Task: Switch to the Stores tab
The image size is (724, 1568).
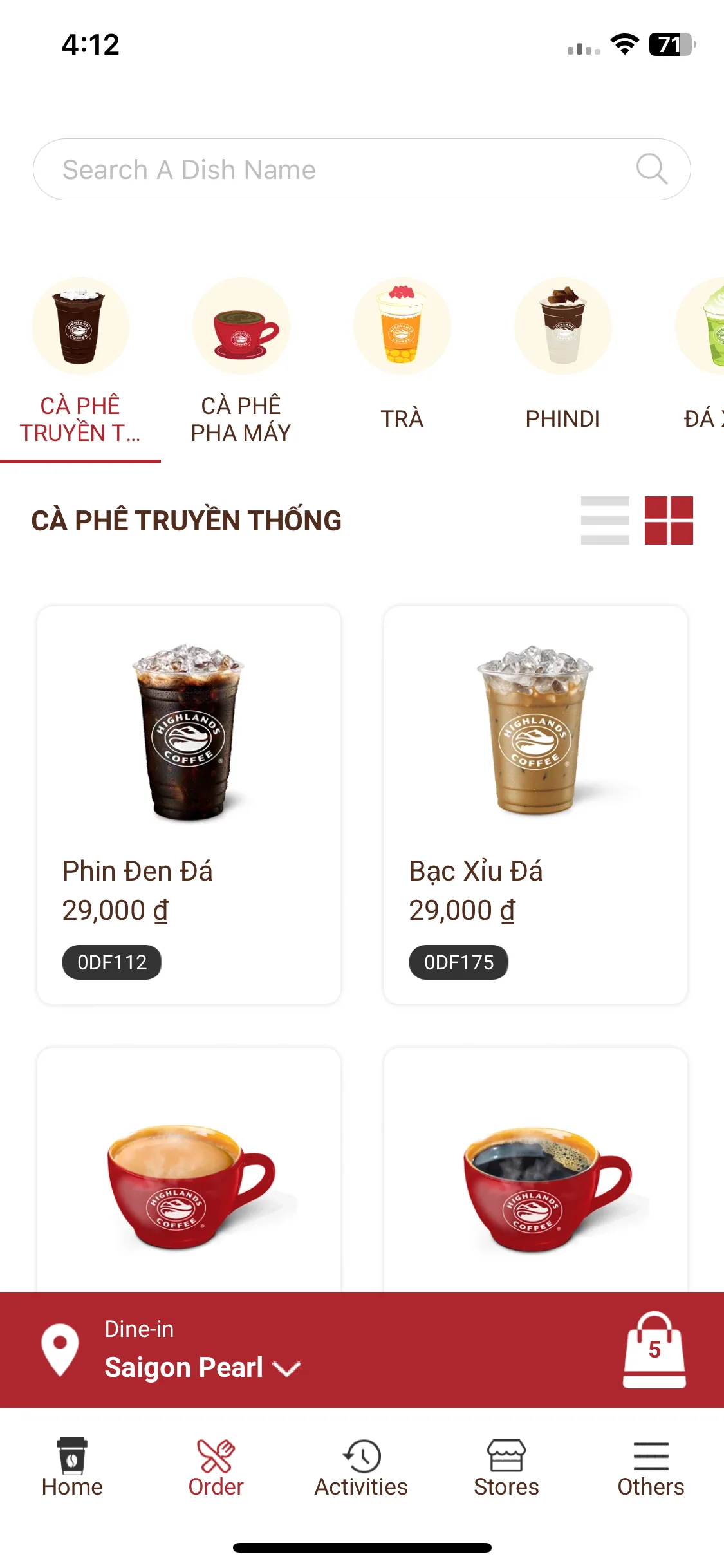Action: click(506, 1468)
